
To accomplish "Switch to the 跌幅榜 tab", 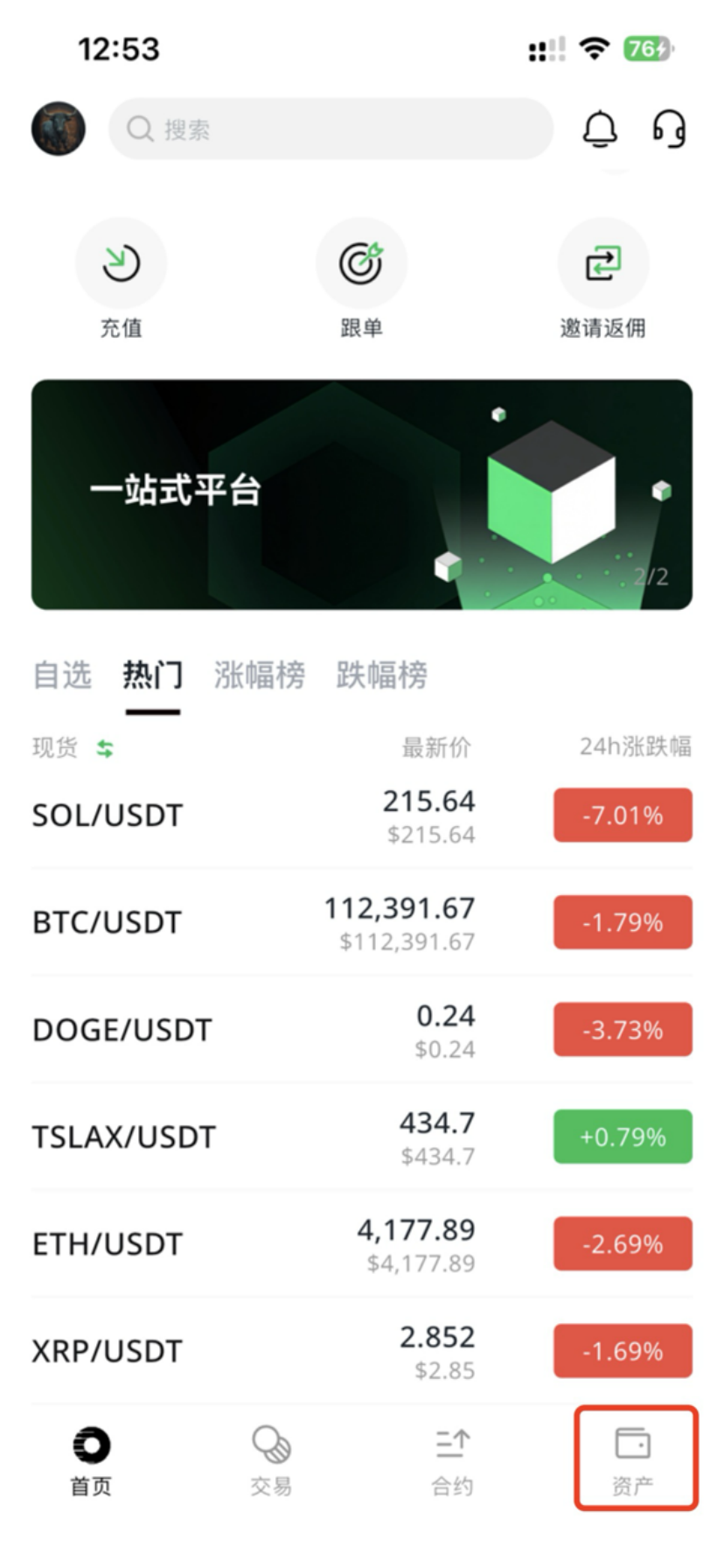I will tap(382, 675).
